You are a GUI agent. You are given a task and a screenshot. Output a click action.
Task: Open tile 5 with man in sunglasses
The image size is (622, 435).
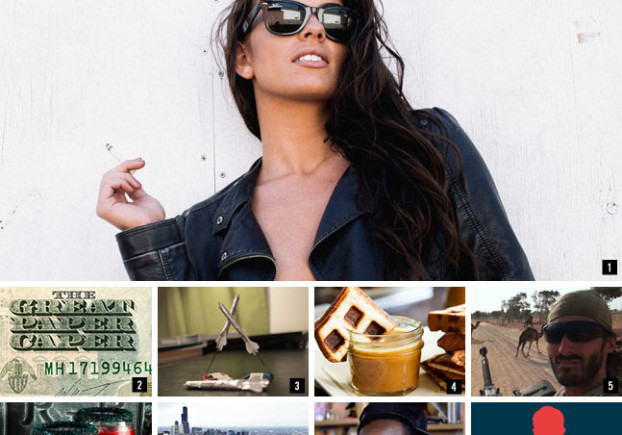tap(546, 341)
